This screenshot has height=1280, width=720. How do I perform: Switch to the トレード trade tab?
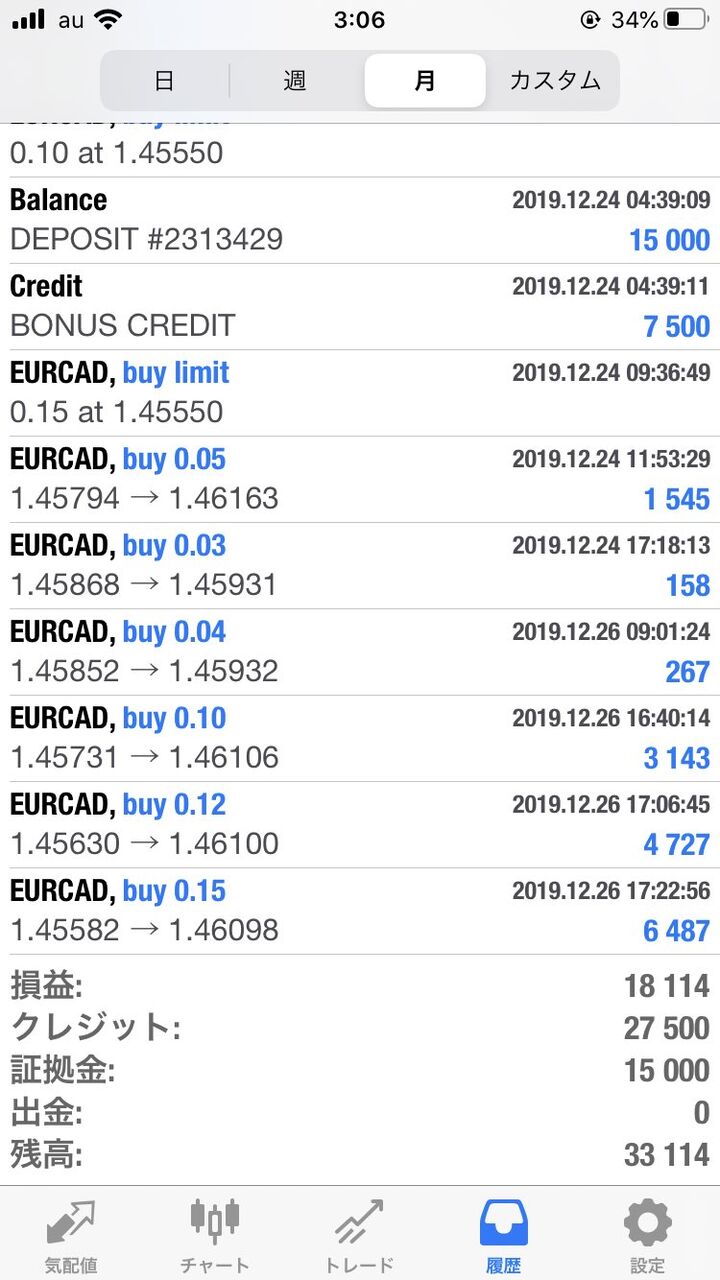[x=360, y=1235]
